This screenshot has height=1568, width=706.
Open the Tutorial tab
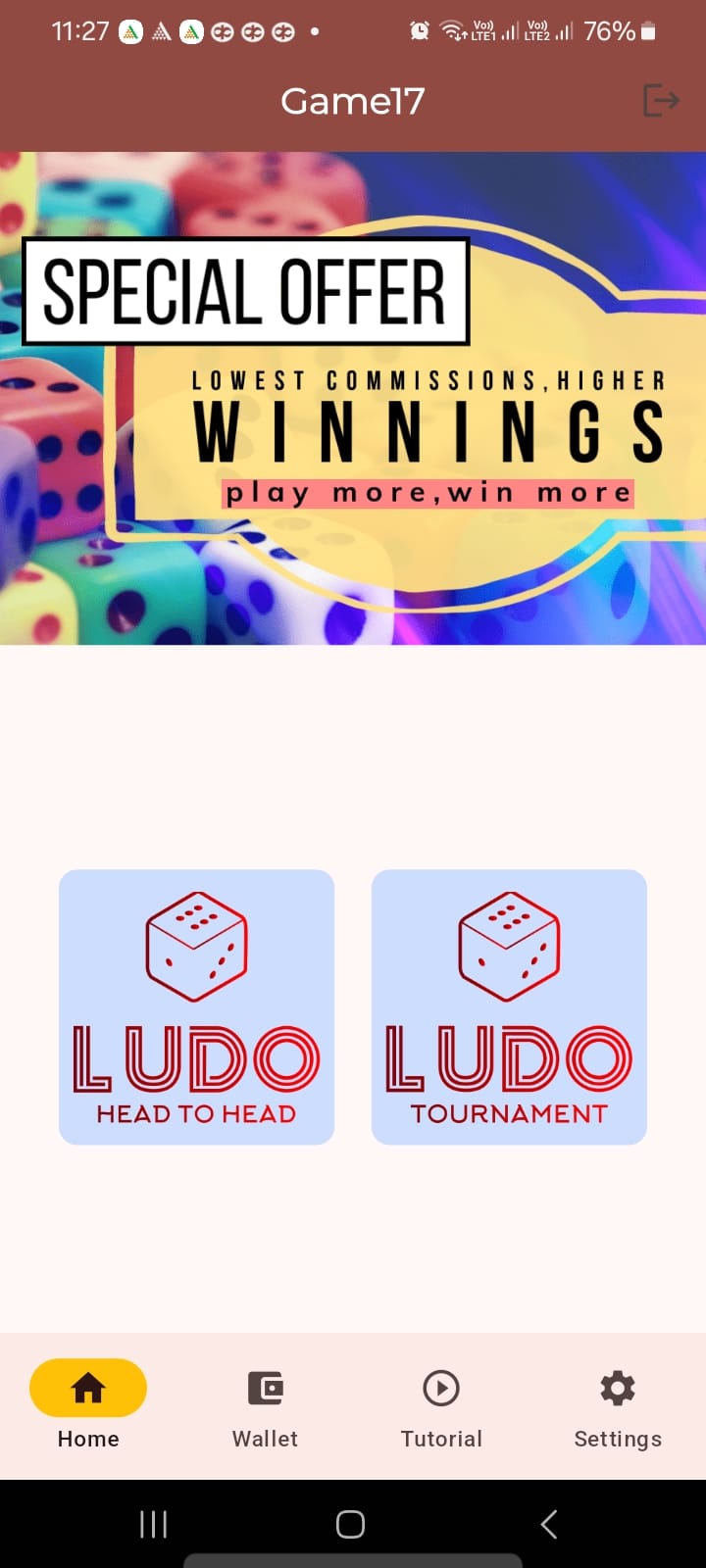click(441, 1405)
